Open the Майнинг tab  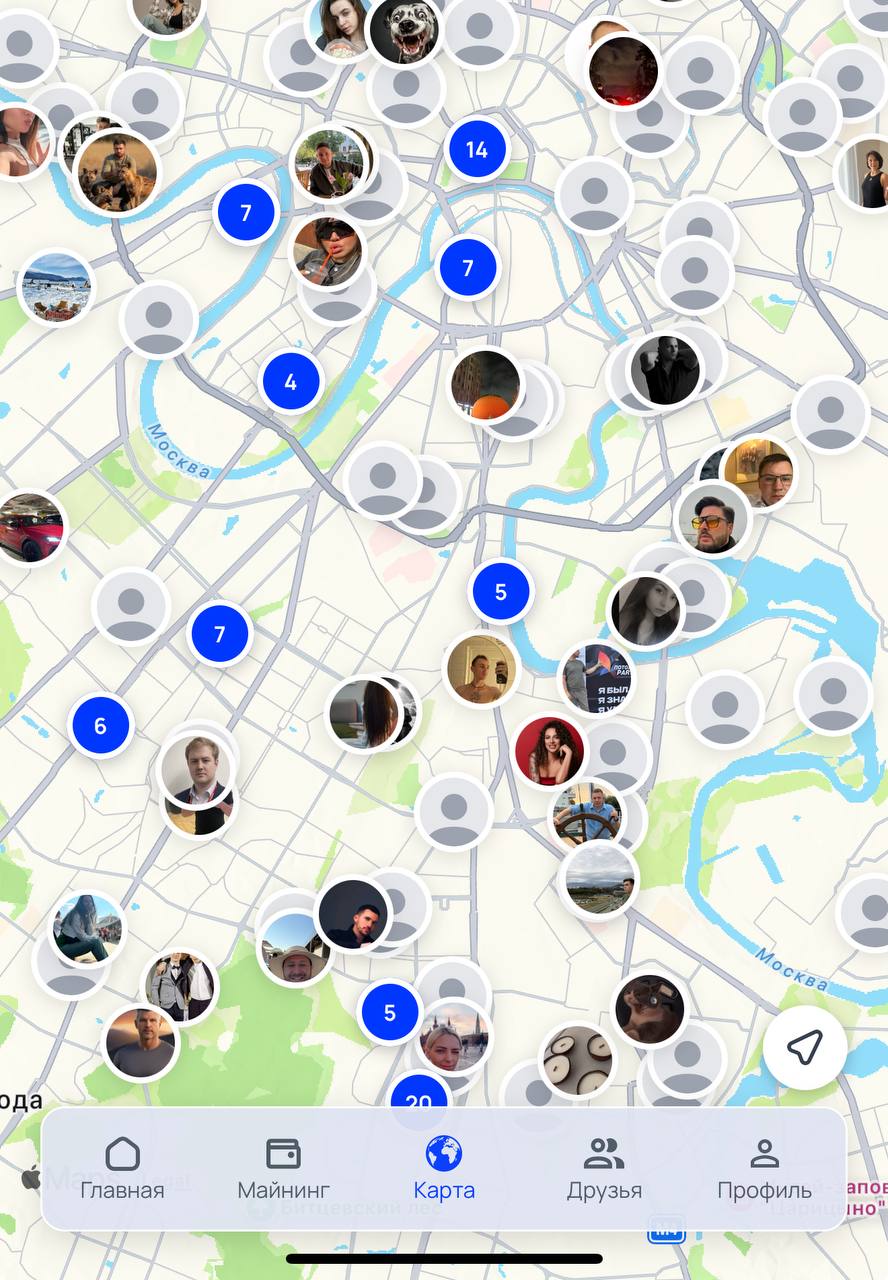(283, 1168)
